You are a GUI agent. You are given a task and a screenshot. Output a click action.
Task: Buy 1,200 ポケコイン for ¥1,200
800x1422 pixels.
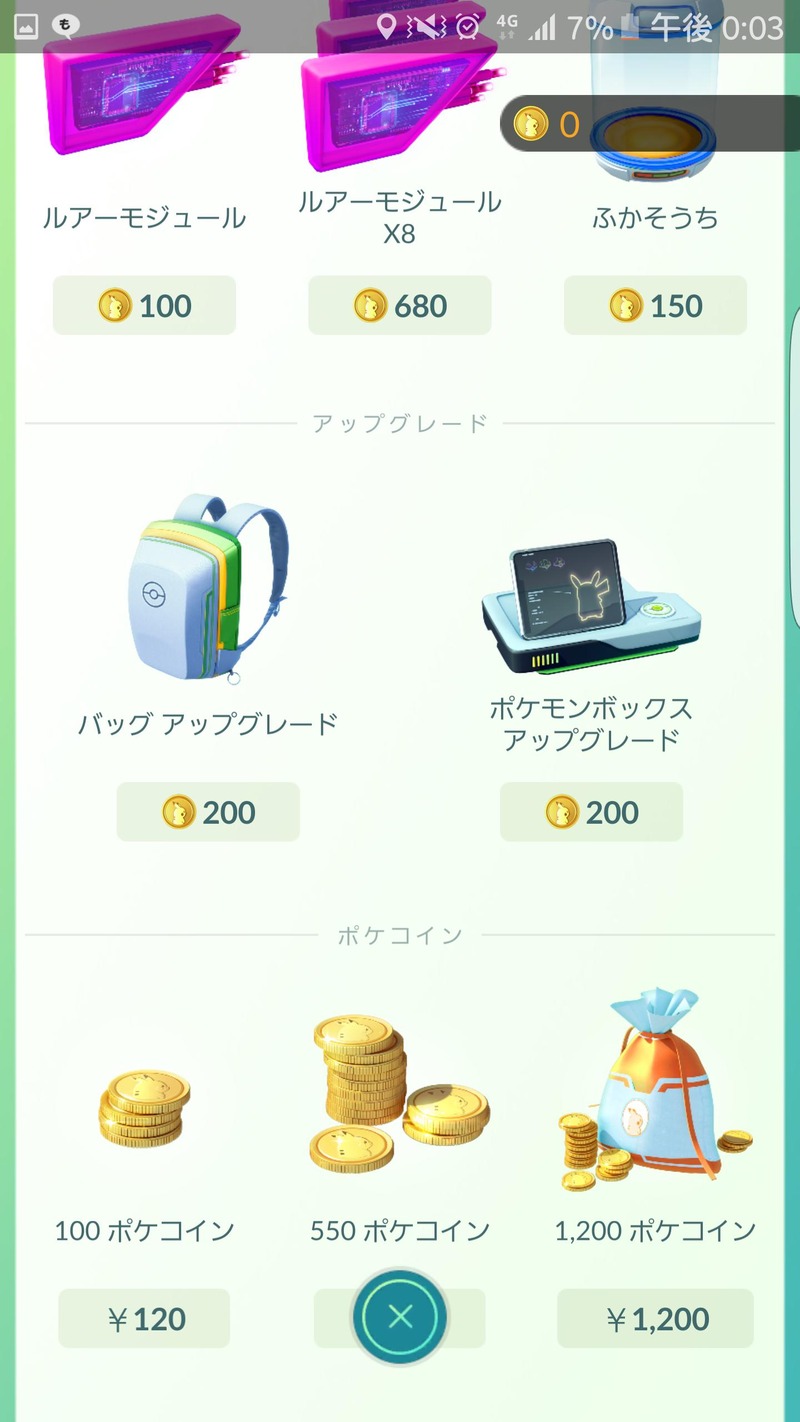(x=655, y=1318)
